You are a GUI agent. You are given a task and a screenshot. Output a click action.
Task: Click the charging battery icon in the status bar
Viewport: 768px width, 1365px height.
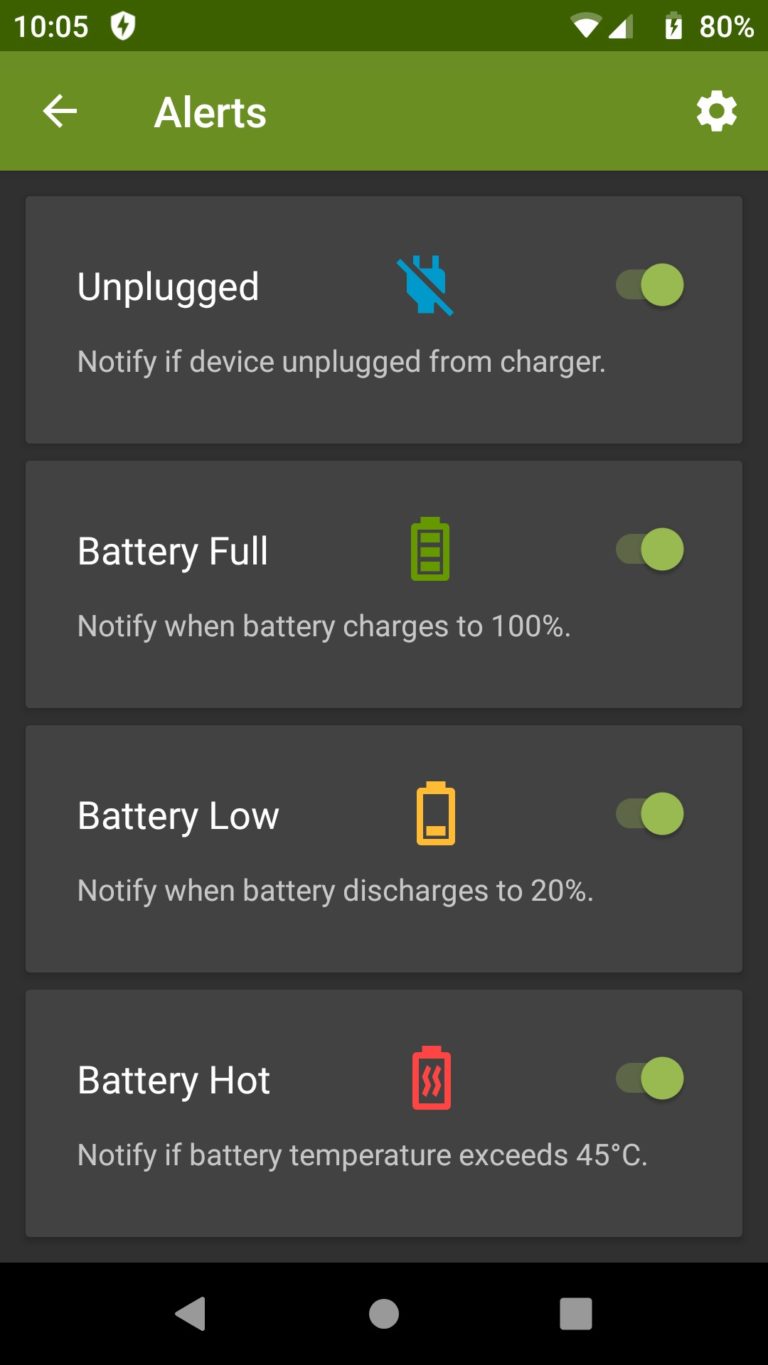click(672, 25)
